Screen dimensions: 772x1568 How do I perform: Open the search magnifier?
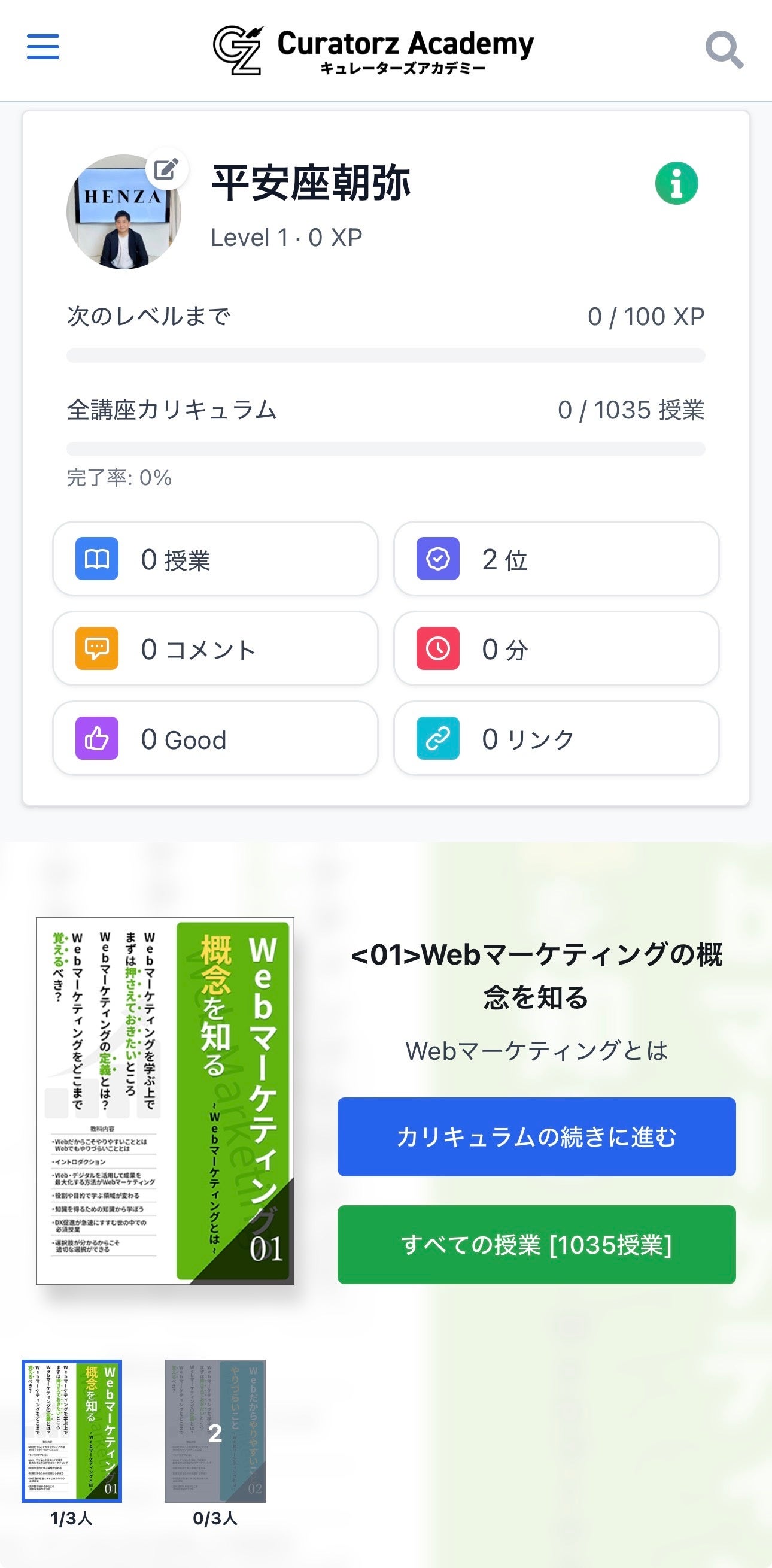[x=724, y=50]
